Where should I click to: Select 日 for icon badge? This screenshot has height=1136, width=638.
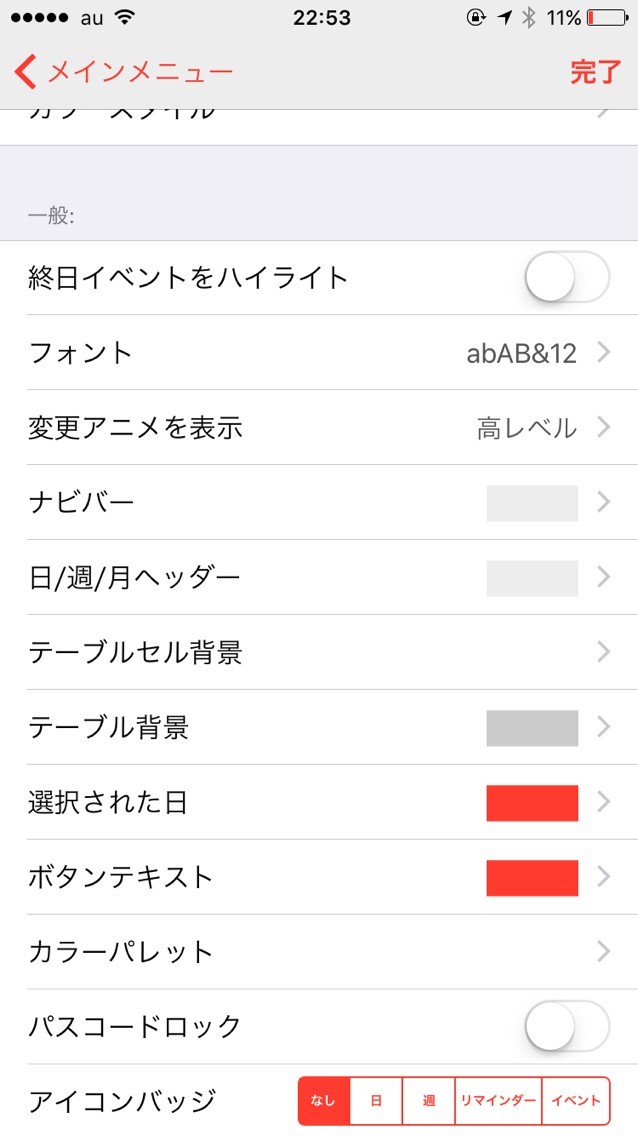click(x=376, y=1101)
